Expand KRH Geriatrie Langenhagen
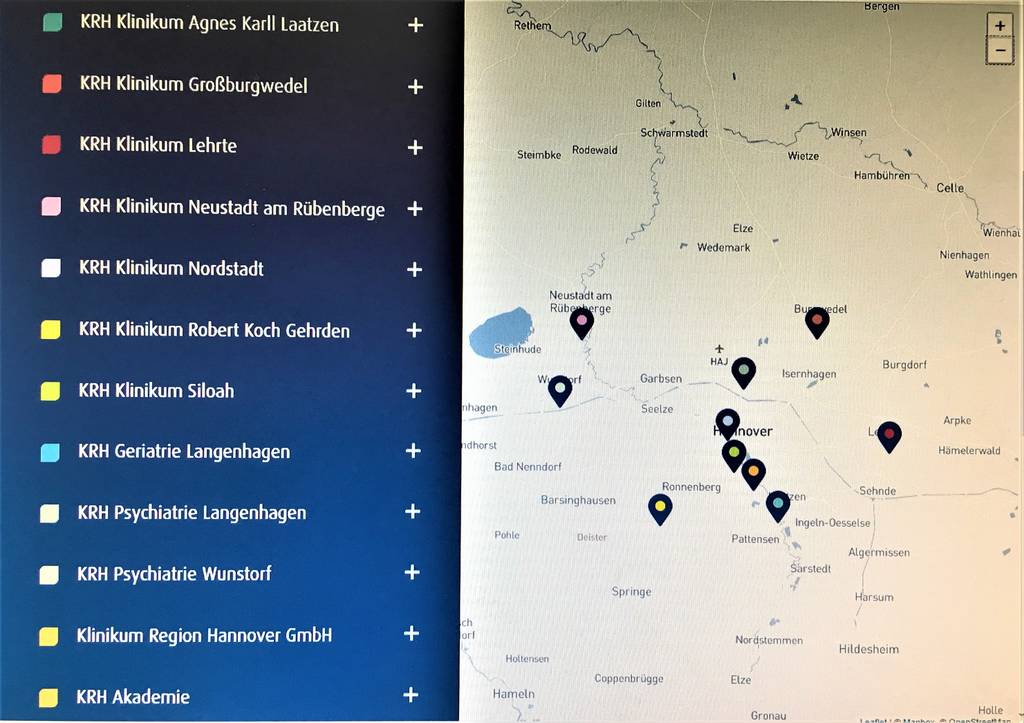Screen dimensions: 1024x723 (413, 451)
